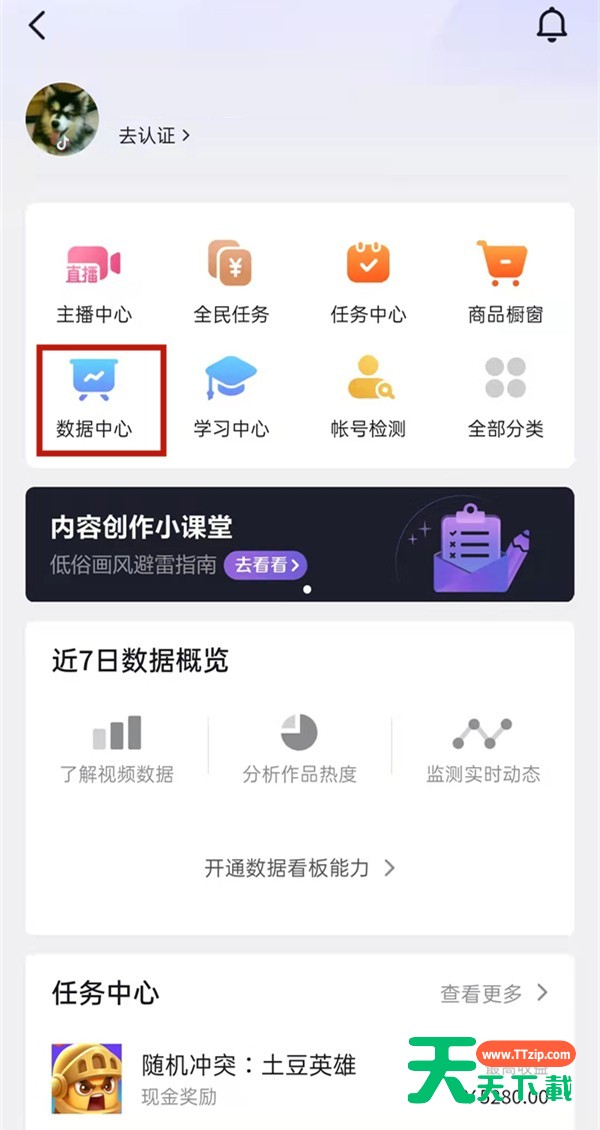Tap 开通数据看板能力 link
The width and height of the screenshot is (600, 1130).
click(300, 868)
